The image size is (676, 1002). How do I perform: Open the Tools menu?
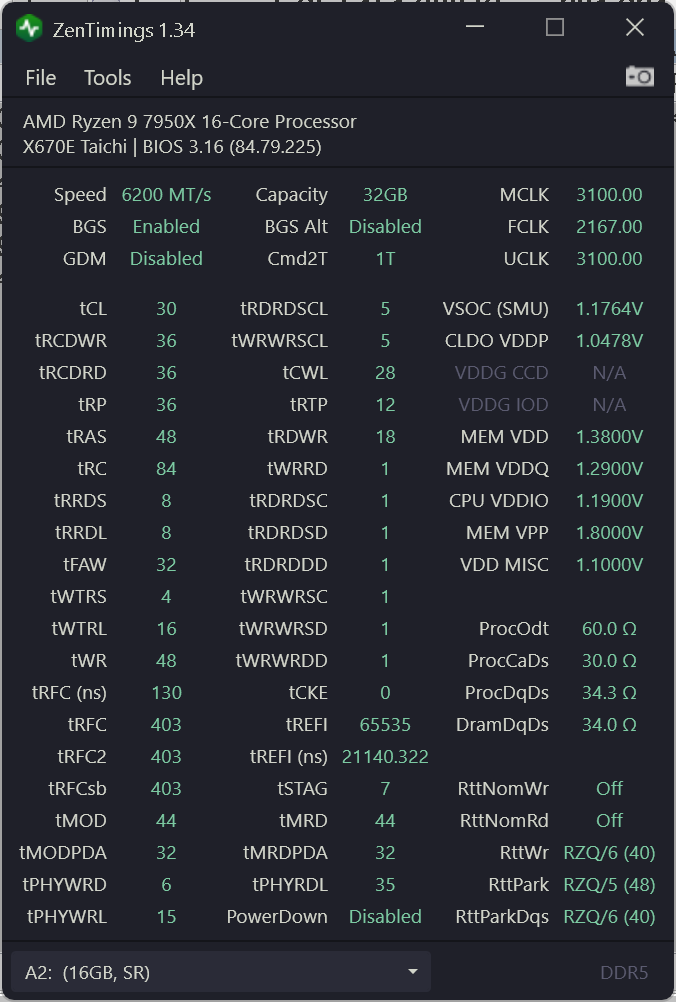point(107,78)
